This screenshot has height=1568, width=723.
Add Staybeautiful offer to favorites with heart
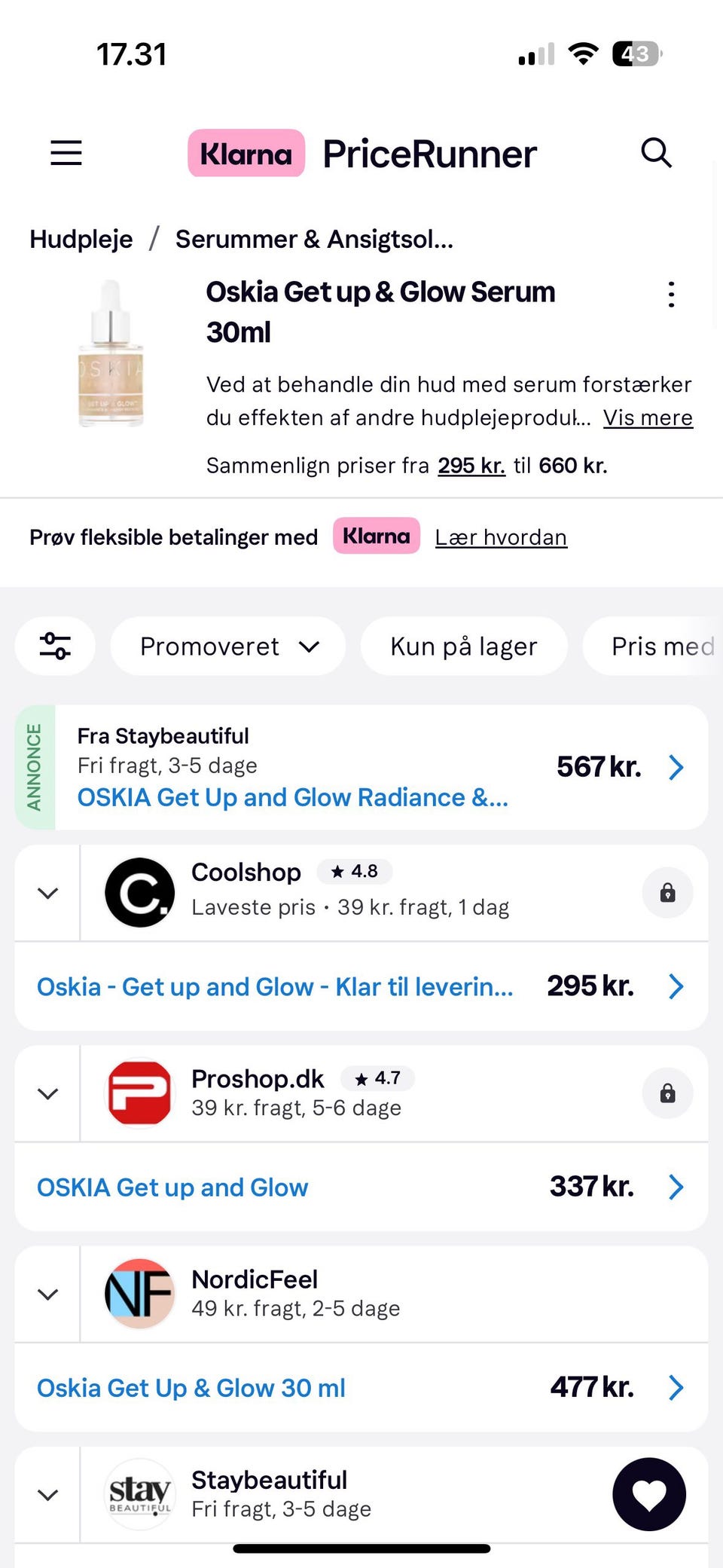click(x=648, y=1494)
